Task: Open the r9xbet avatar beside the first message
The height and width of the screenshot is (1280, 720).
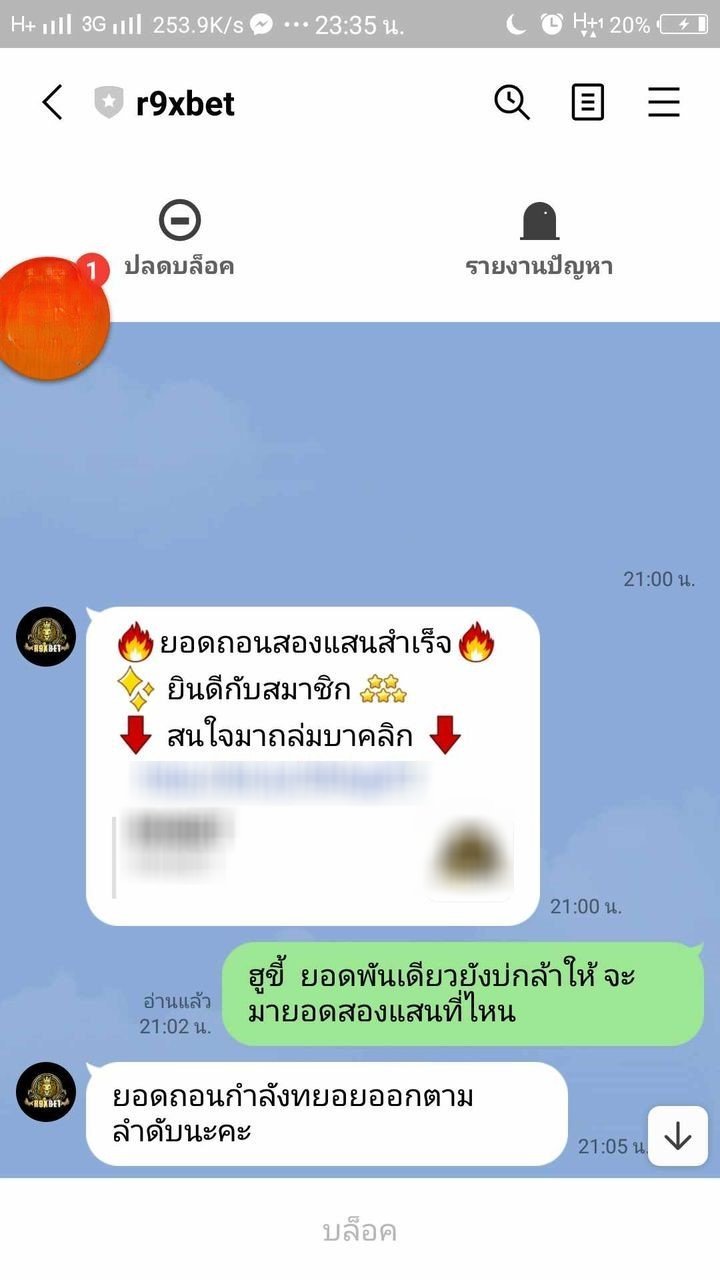Action: tap(46, 637)
